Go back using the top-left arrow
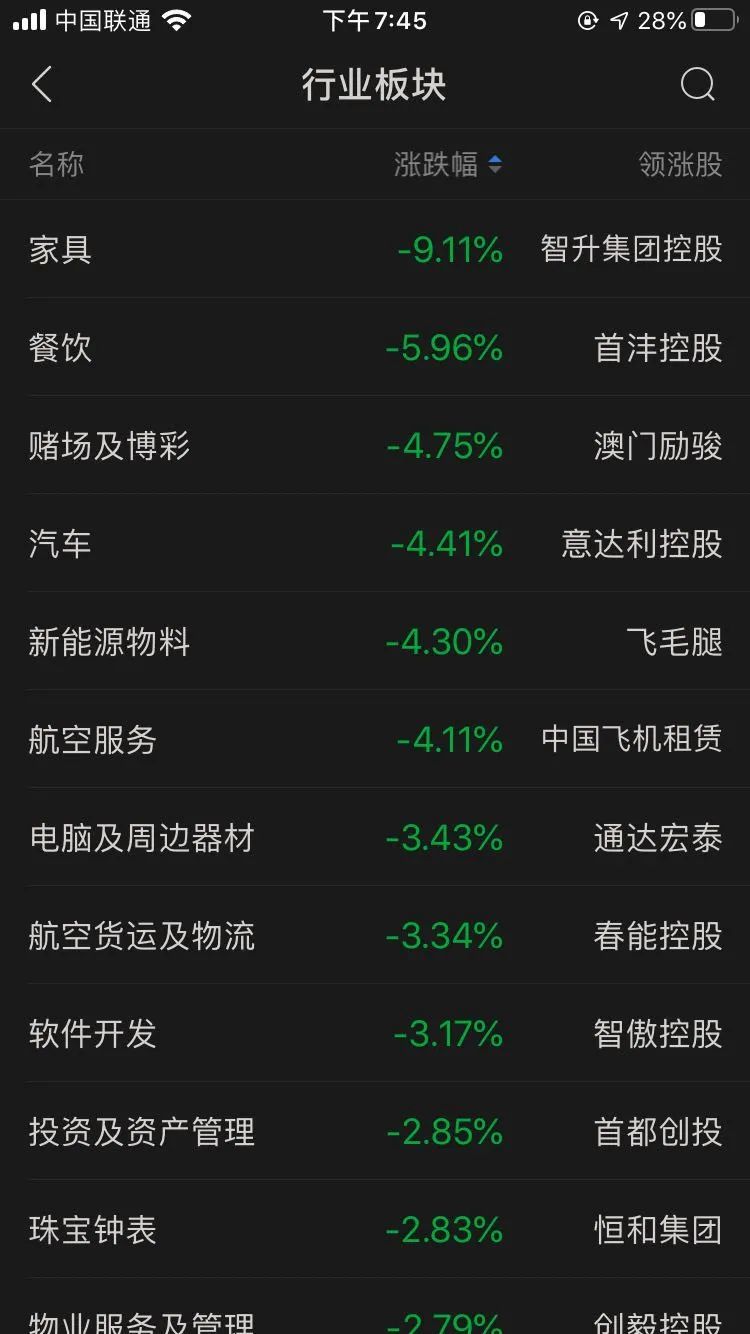 (x=42, y=85)
